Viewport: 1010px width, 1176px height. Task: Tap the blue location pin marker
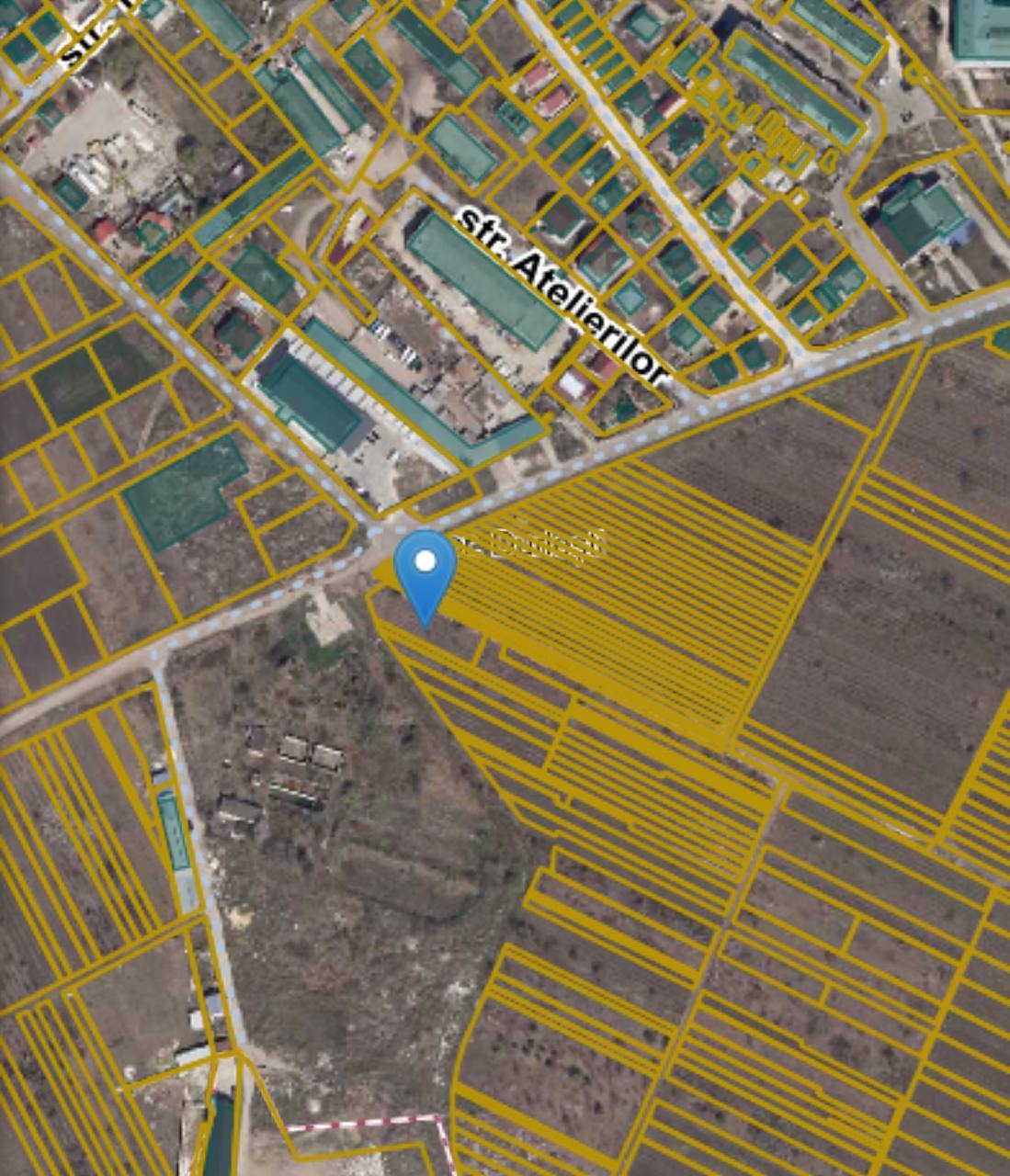(425, 570)
